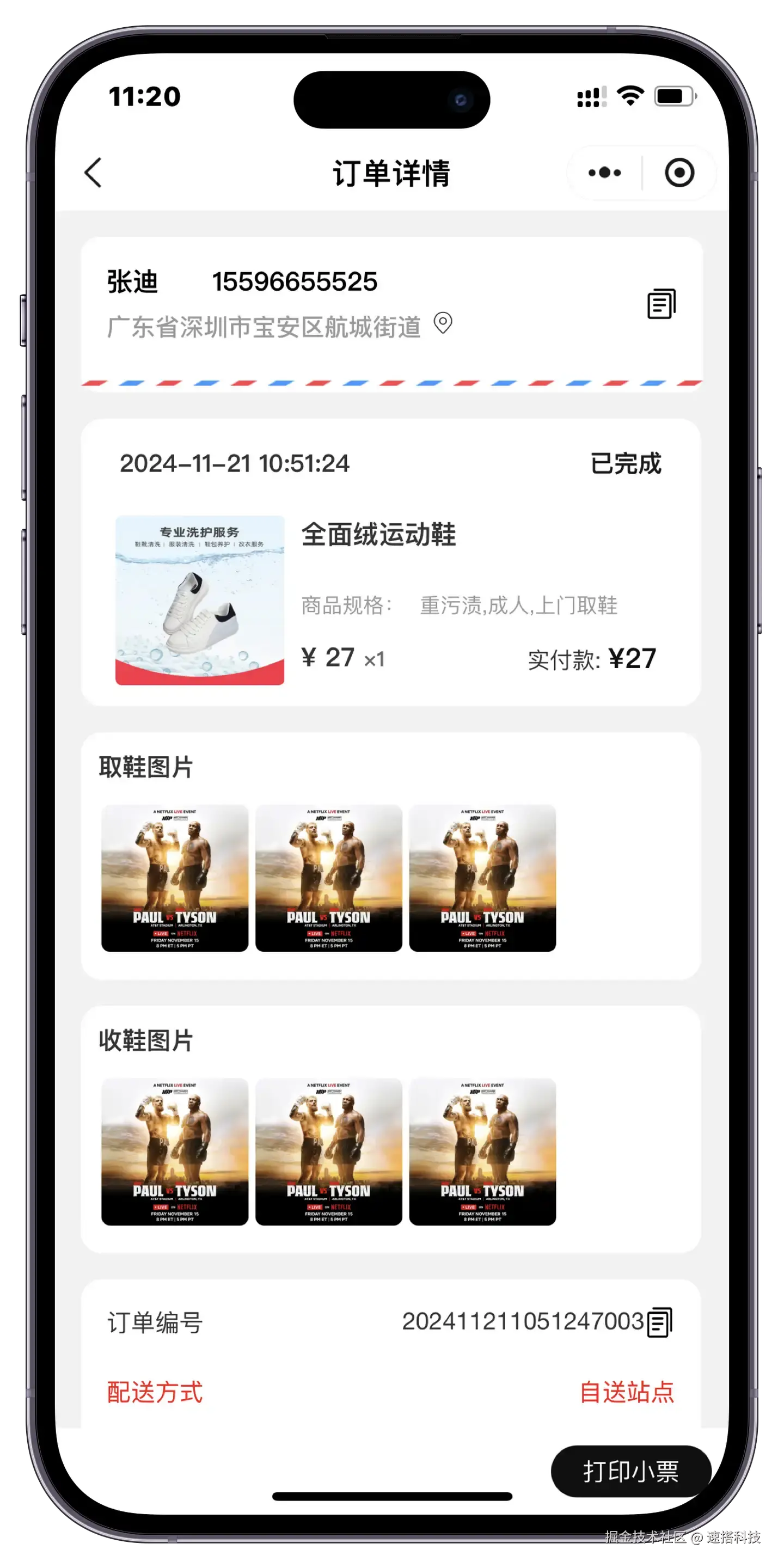Copy the address info next to 张迪

(661, 304)
